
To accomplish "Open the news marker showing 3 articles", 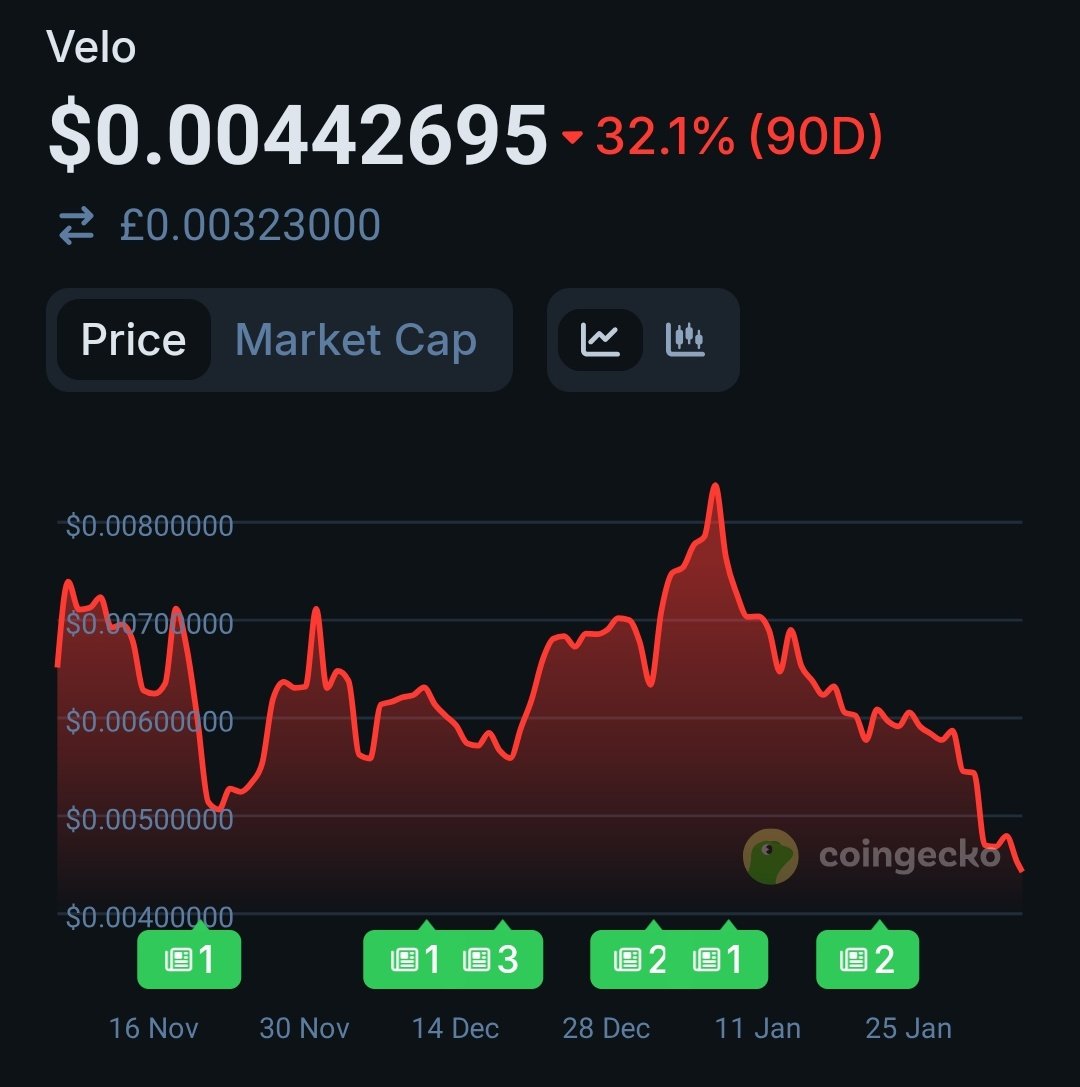I will pos(491,959).
